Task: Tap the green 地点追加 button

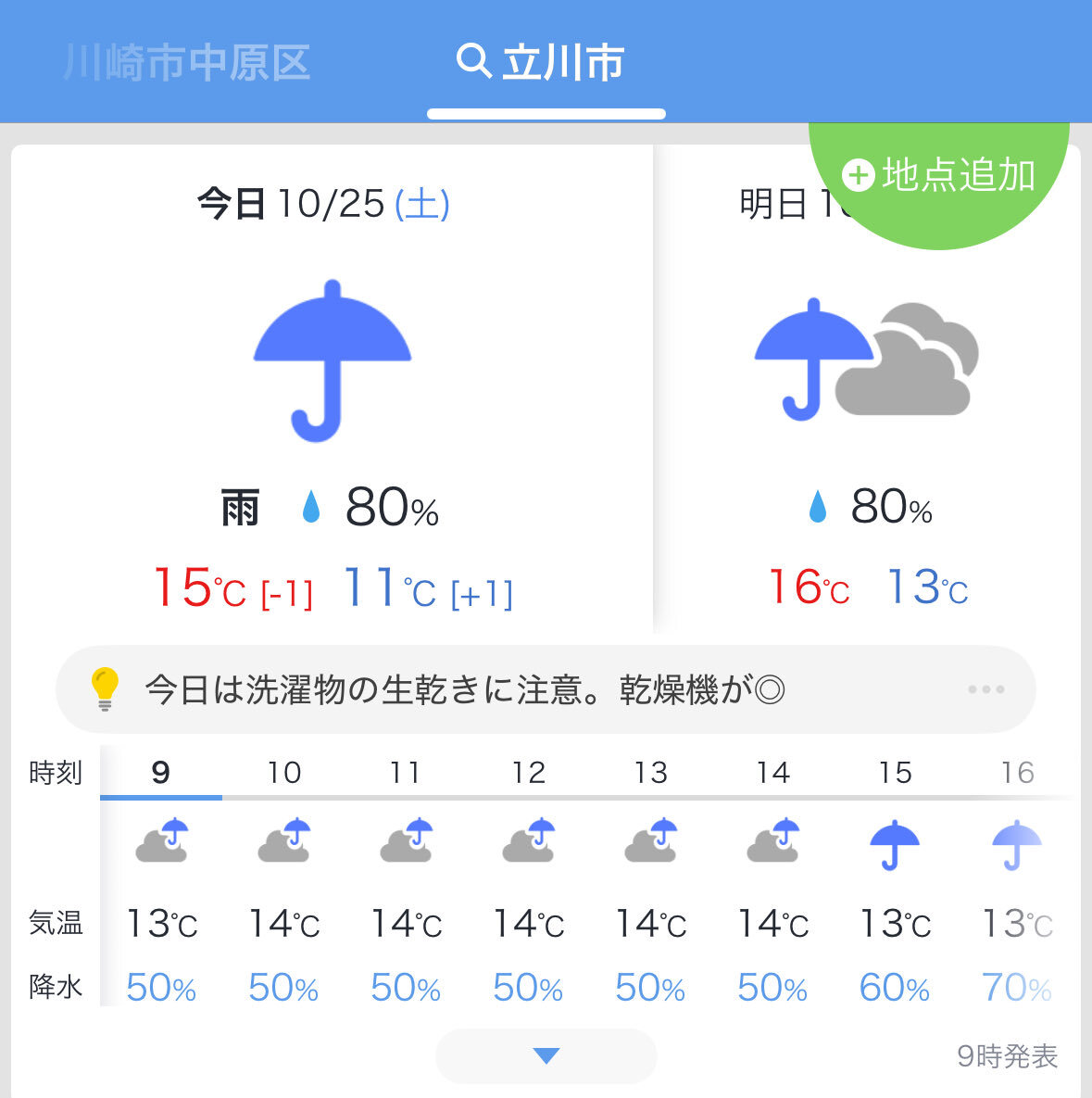Action: (x=938, y=175)
